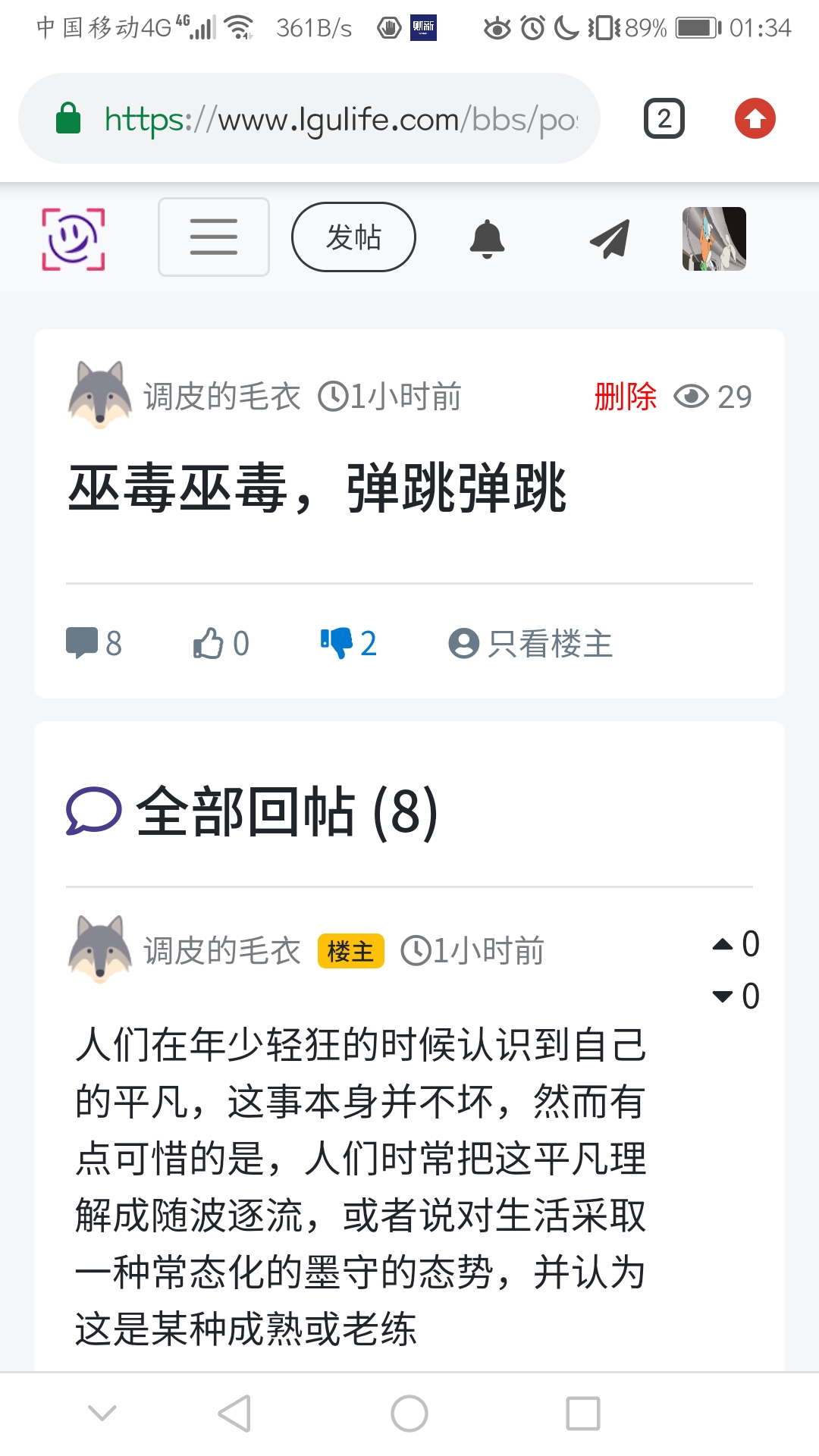The width and height of the screenshot is (819, 1456).
Task: Tap 发帖 to create a post
Action: pyautogui.click(x=353, y=237)
